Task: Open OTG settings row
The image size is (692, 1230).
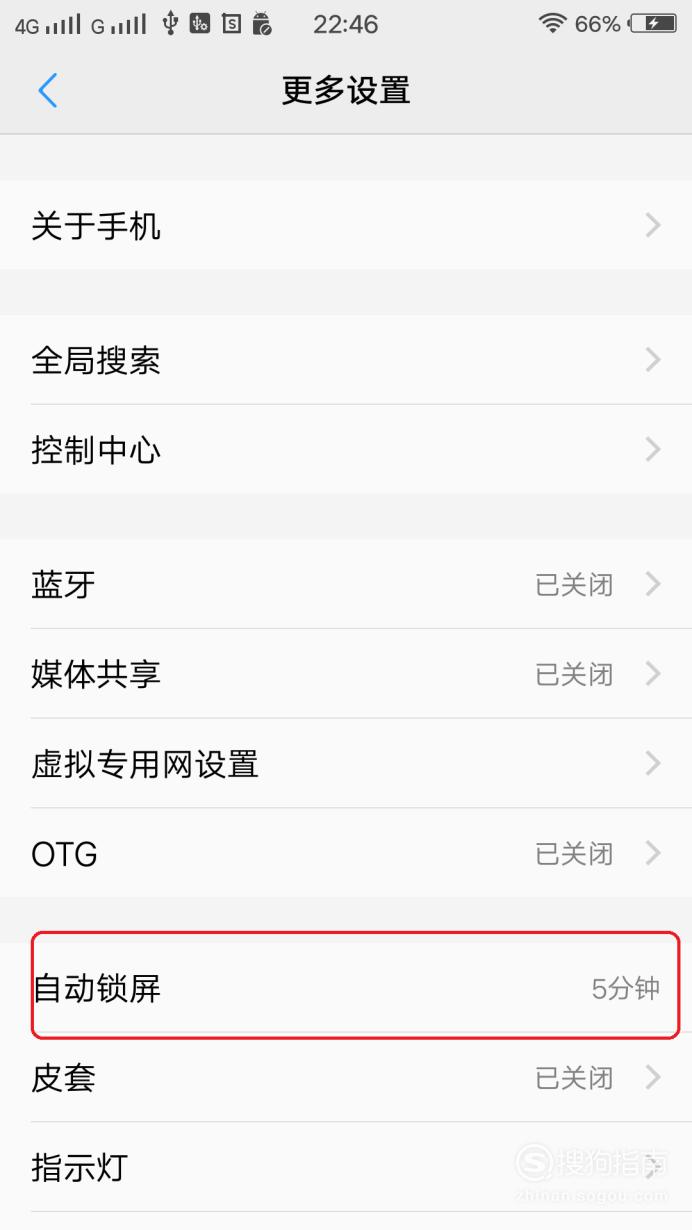Action: pos(346,854)
